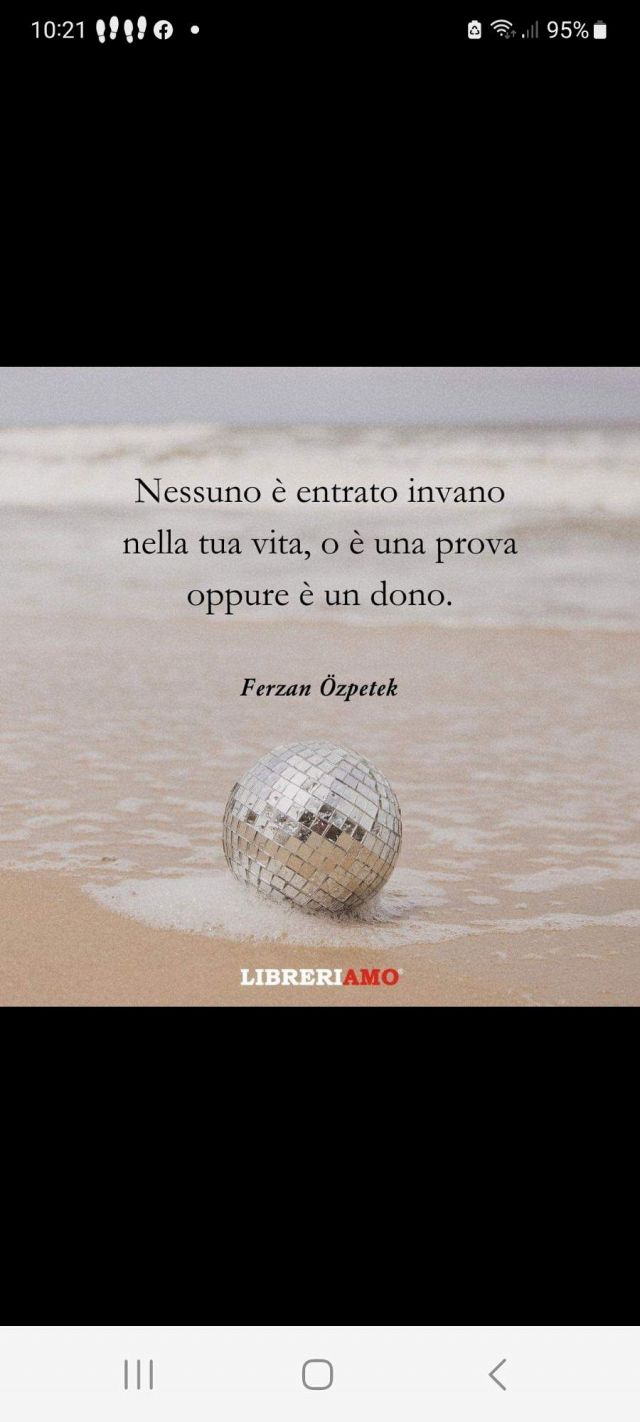Open the home screen via the home button
This screenshot has height=1422, width=640.
[x=317, y=1374]
